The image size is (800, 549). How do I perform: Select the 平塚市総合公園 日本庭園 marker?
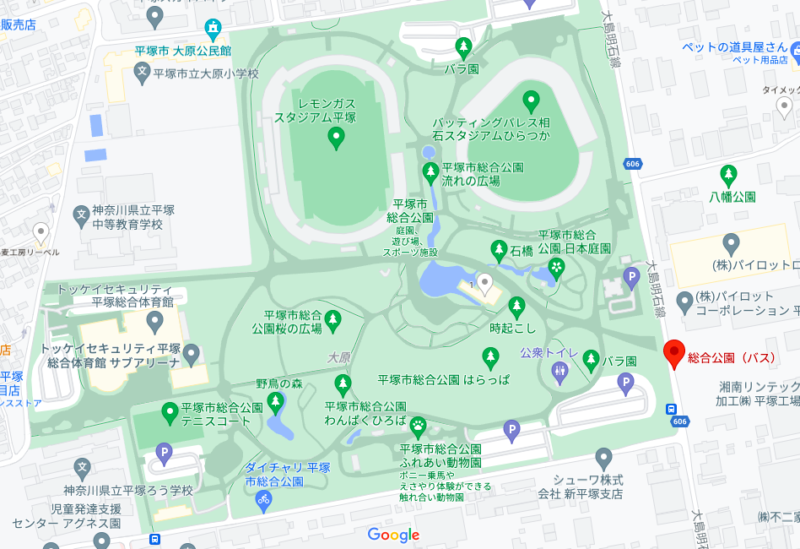point(556,268)
